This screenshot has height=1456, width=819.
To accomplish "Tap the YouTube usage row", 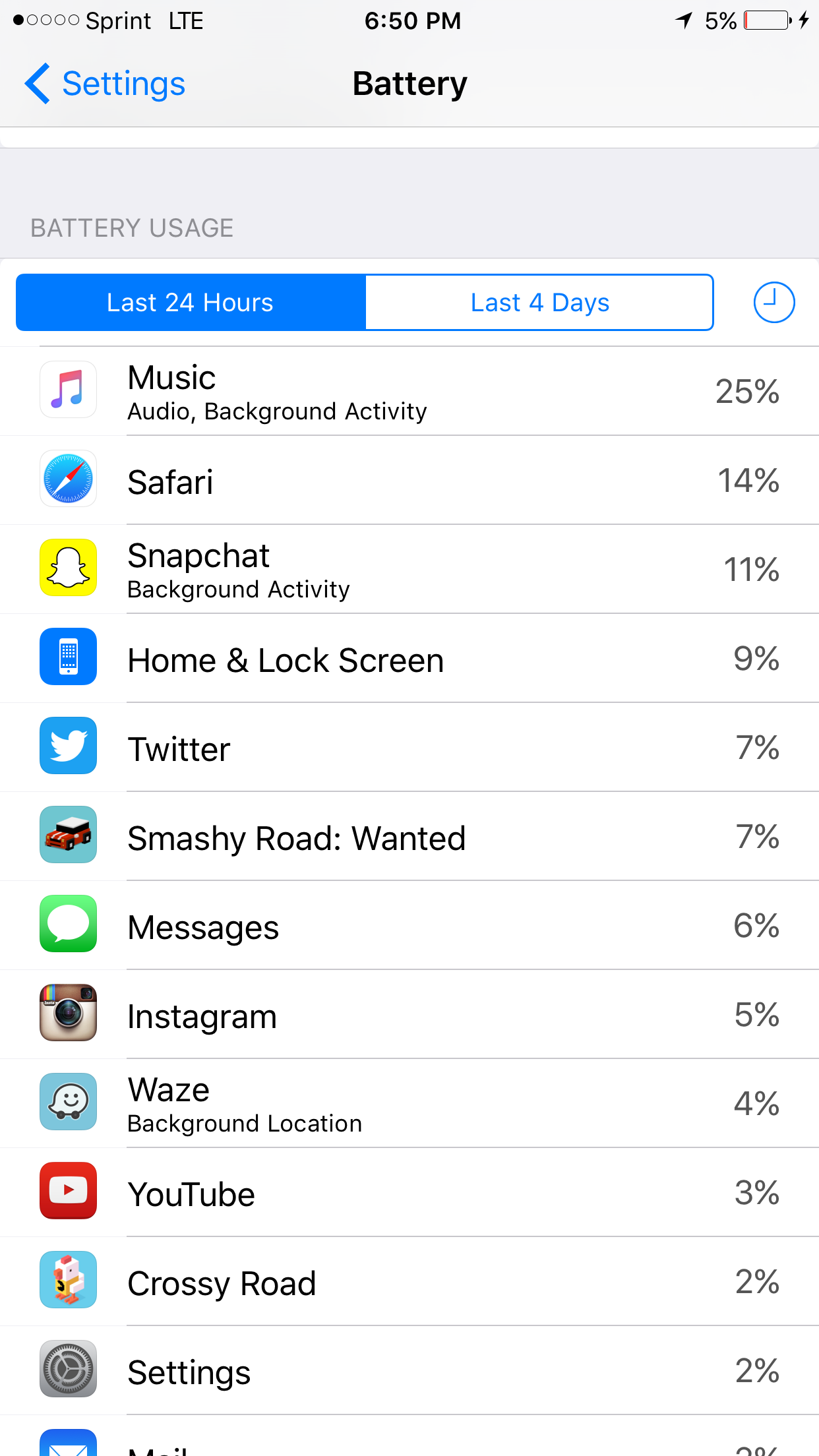I will pyautogui.click(x=409, y=1193).
